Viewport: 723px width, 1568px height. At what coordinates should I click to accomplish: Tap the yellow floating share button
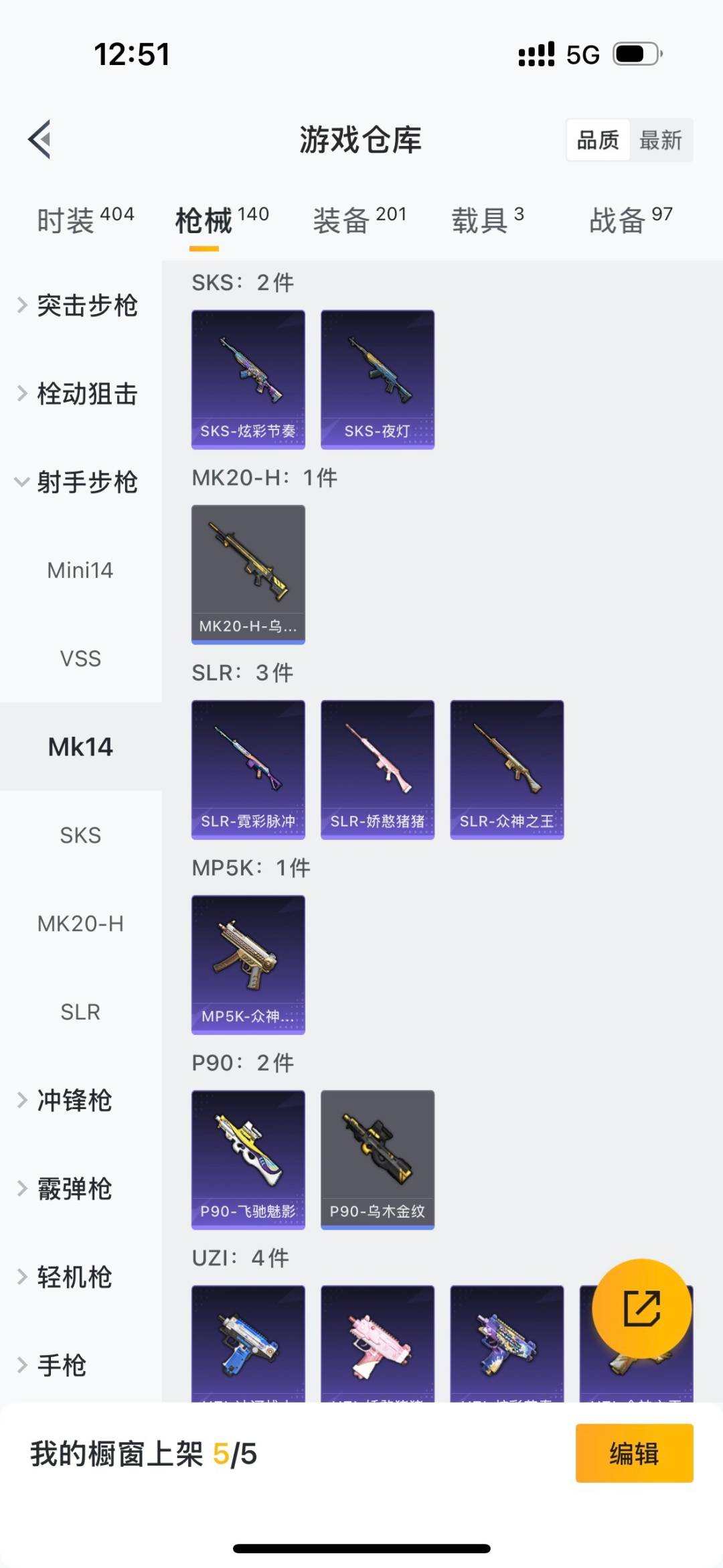[641, 1308]
